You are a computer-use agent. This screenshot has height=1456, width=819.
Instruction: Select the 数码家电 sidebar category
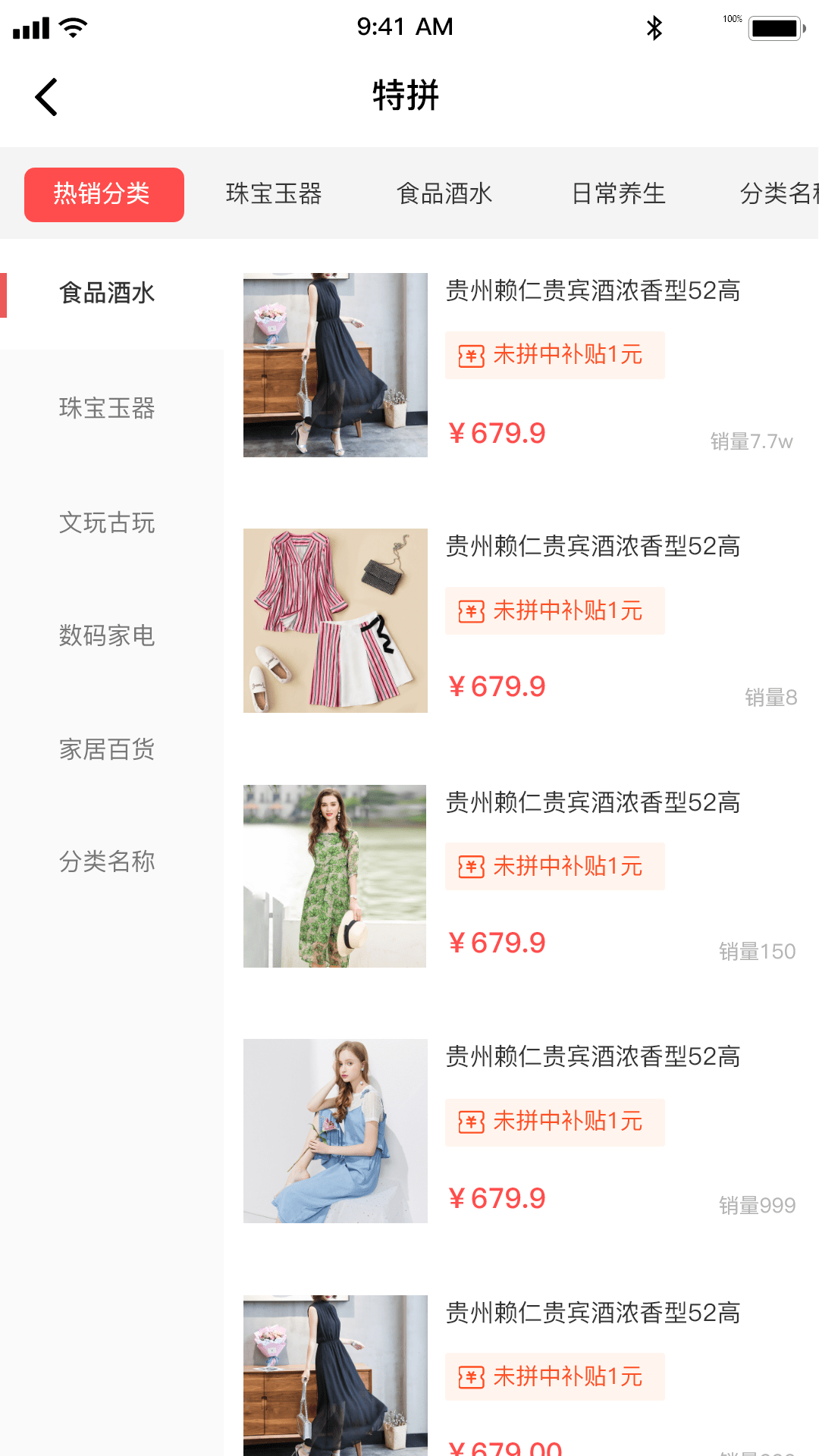(x=108, y=636)
